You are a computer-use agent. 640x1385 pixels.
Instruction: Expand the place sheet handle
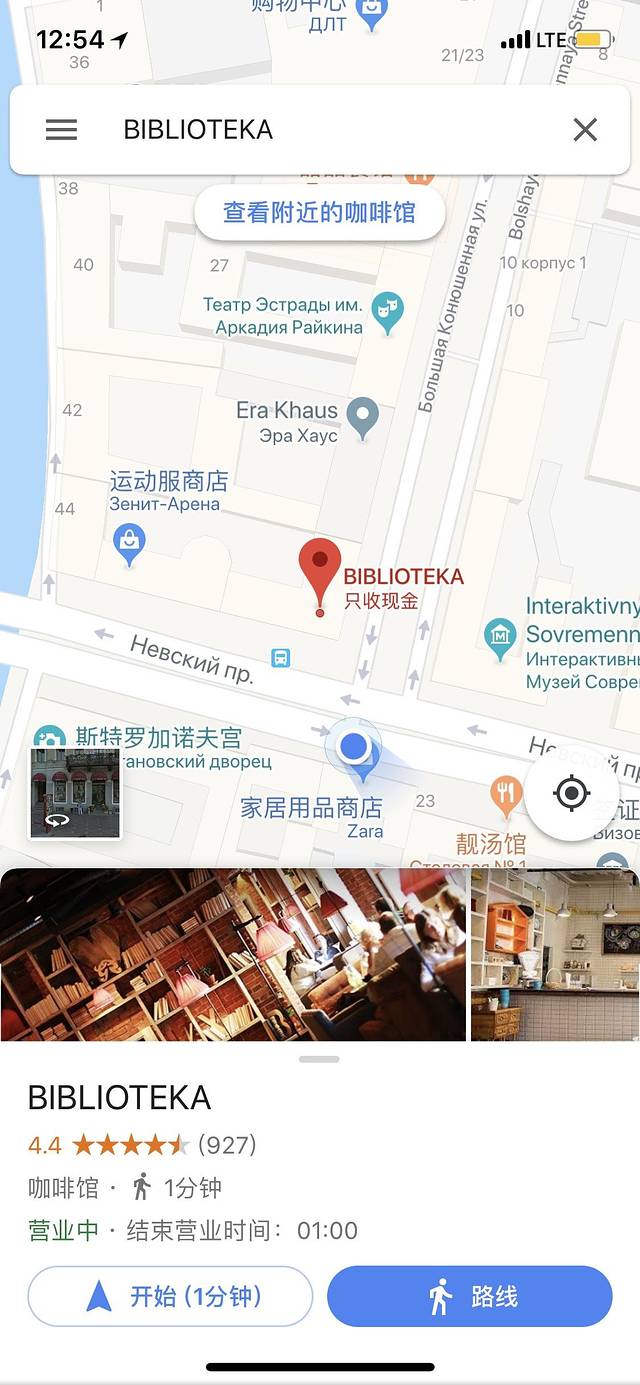(319, 1059)
